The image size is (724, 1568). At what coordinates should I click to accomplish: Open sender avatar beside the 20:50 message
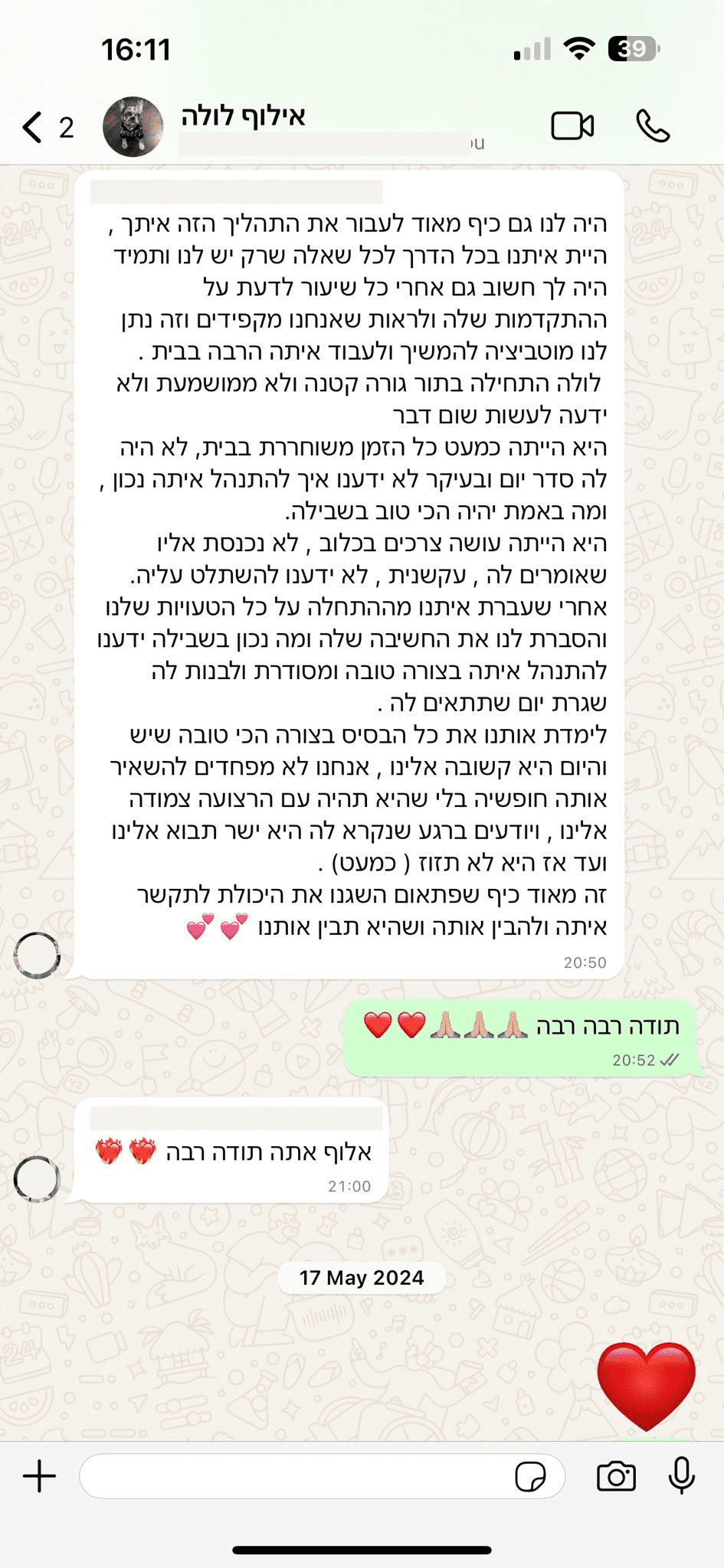click(38, 955)
